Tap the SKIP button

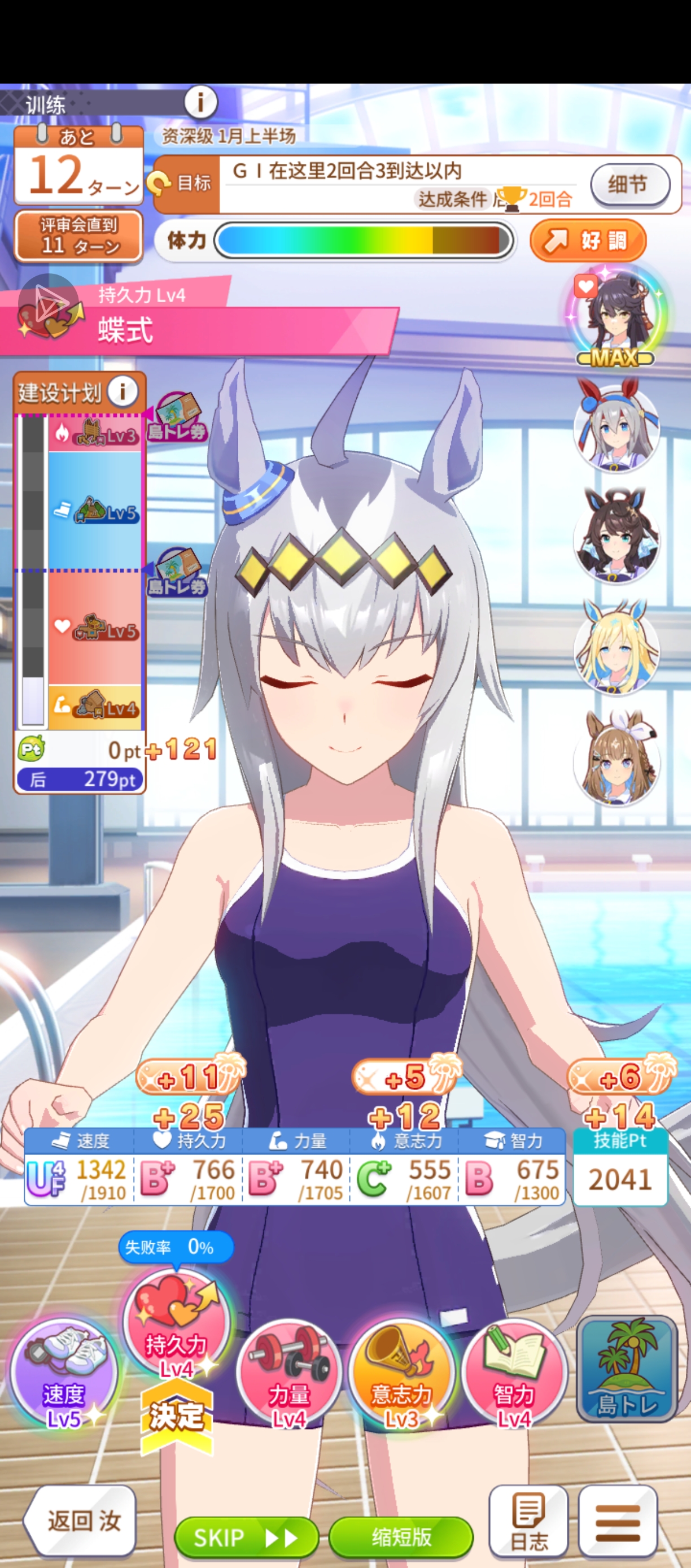point(246,1537)
